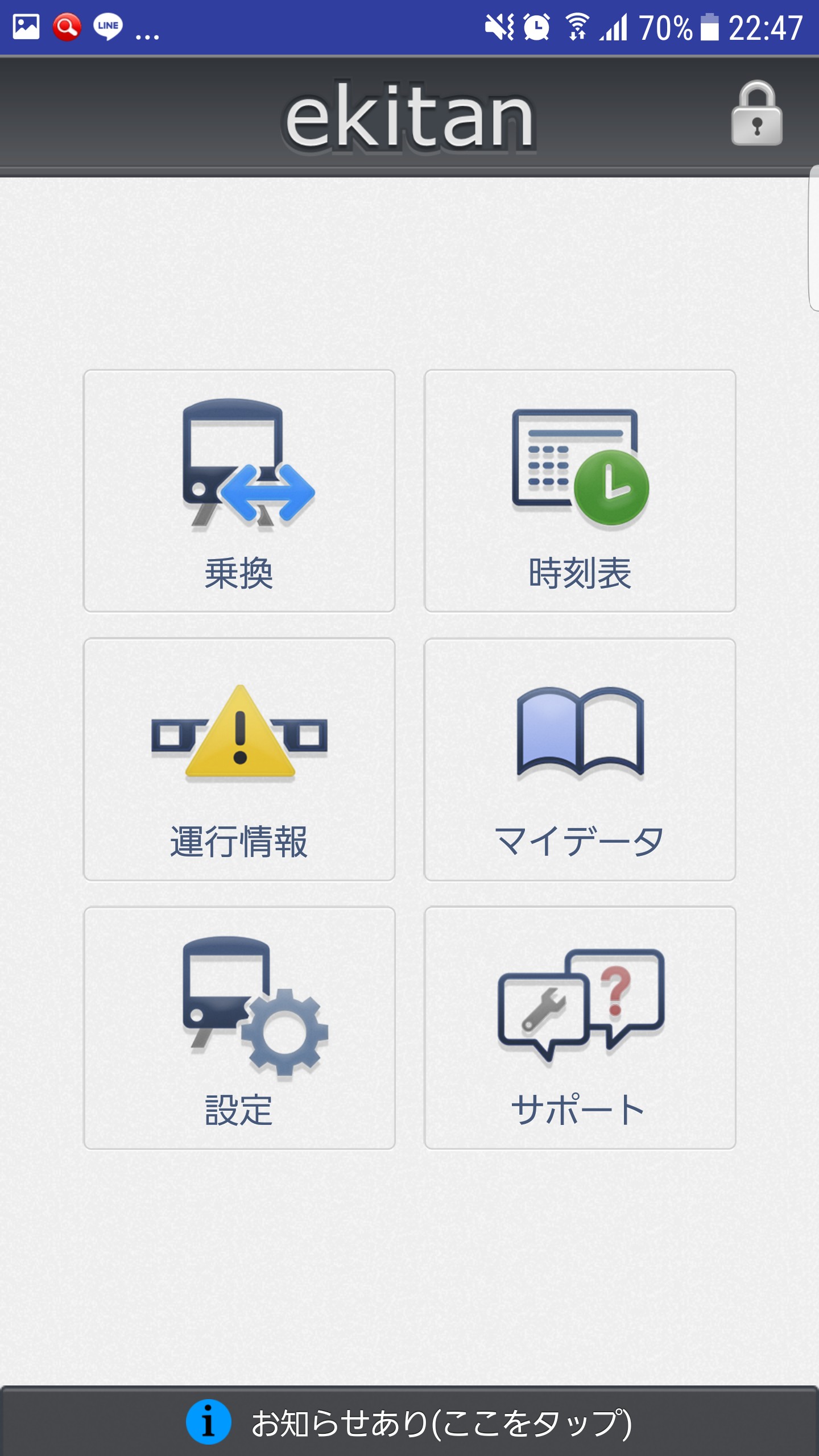Open 時刻表 timetable

coord(580,491)
